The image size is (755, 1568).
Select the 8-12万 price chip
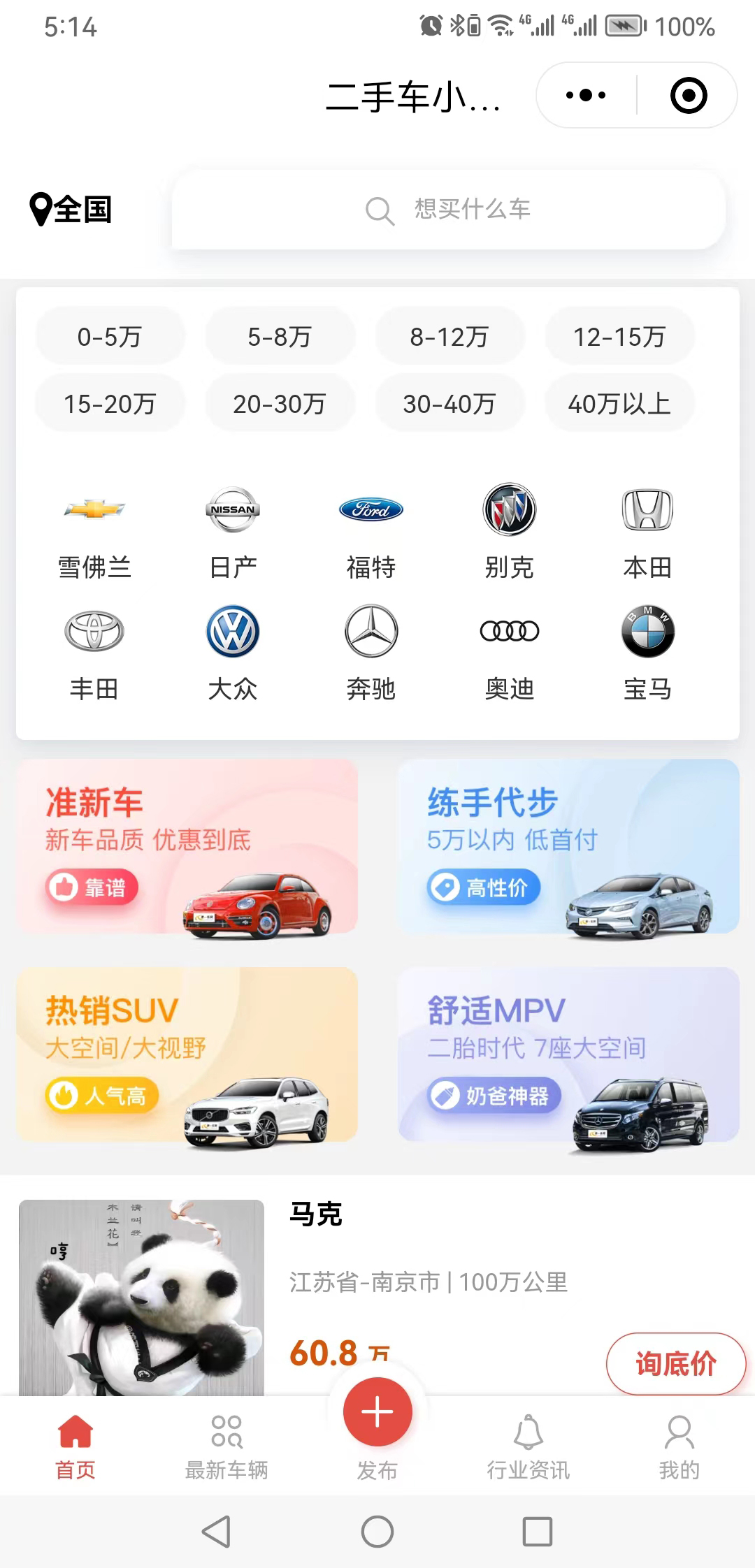point(450,337)
